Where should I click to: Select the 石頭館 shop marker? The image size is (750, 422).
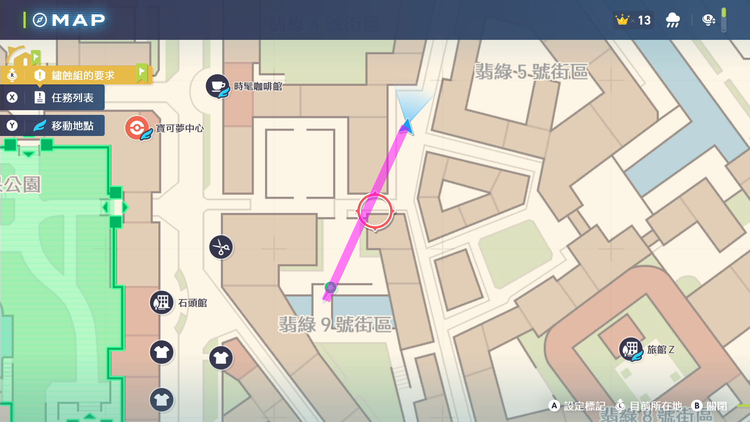[162, 302]
